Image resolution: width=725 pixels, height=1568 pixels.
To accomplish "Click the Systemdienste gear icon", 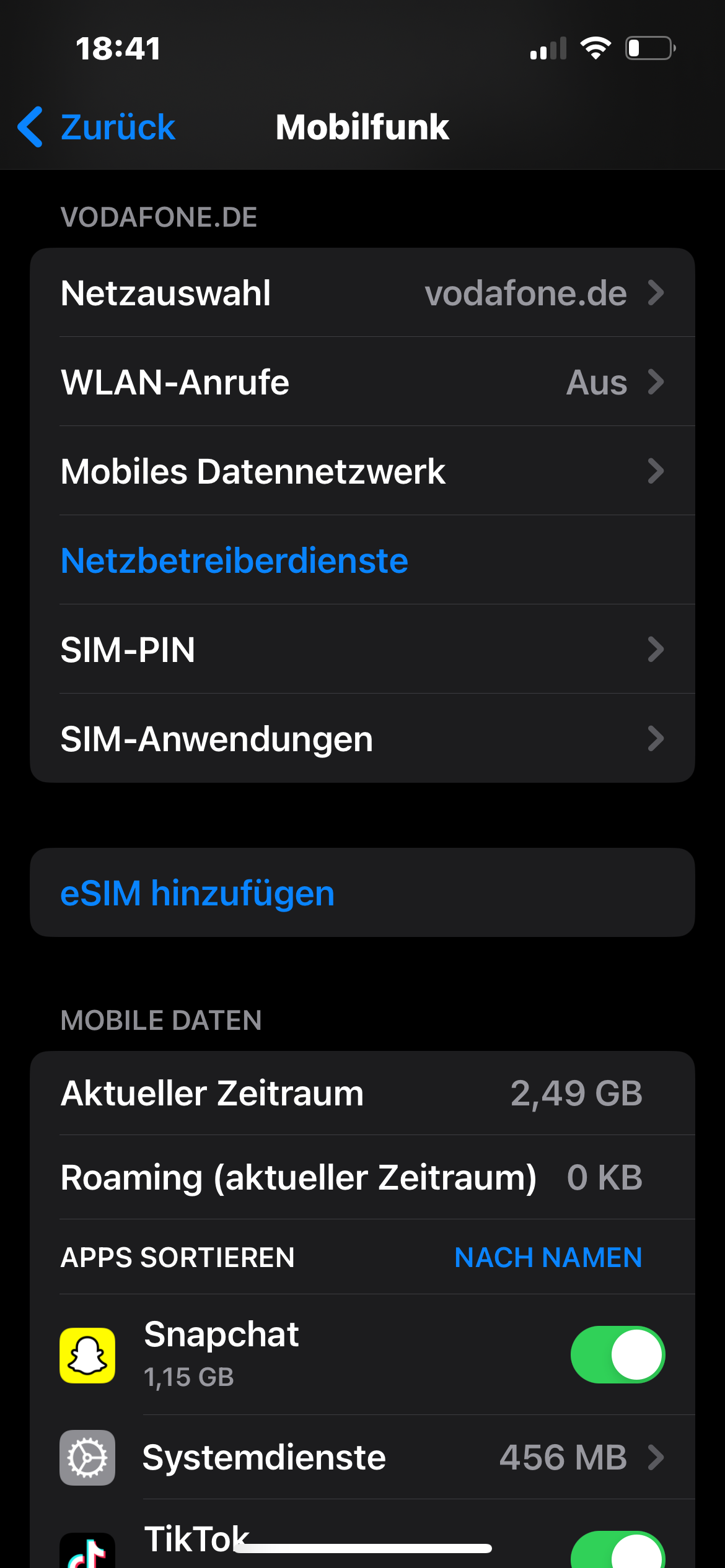I will click(87, 1458).
